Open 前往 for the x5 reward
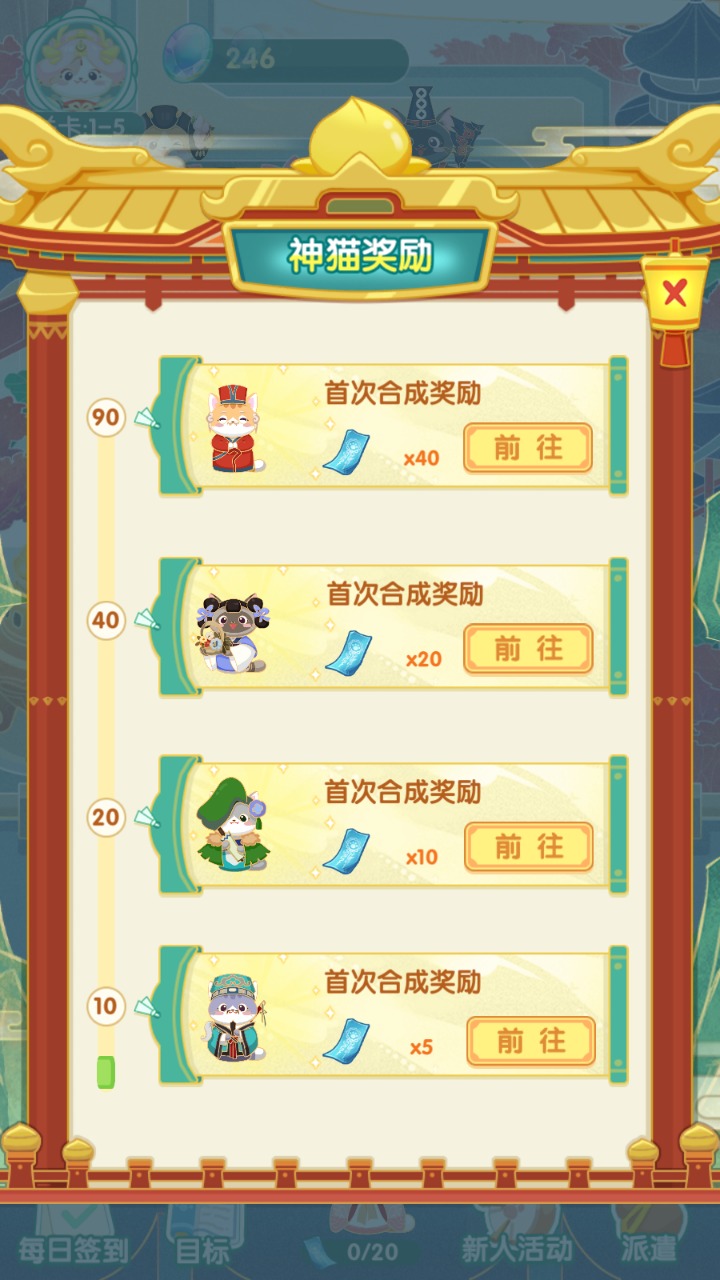 tap(530, 1041)
